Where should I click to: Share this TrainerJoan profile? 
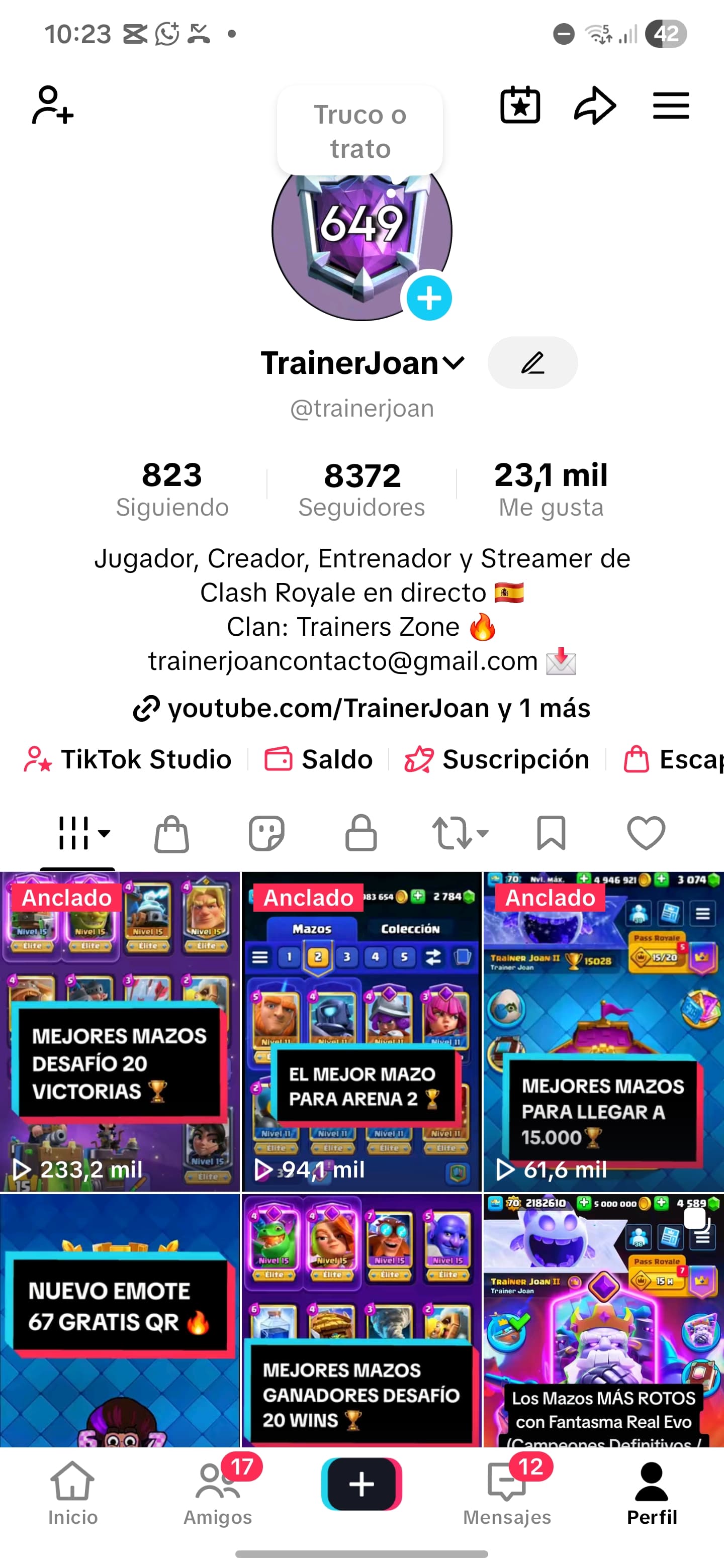tap(595, 106)
